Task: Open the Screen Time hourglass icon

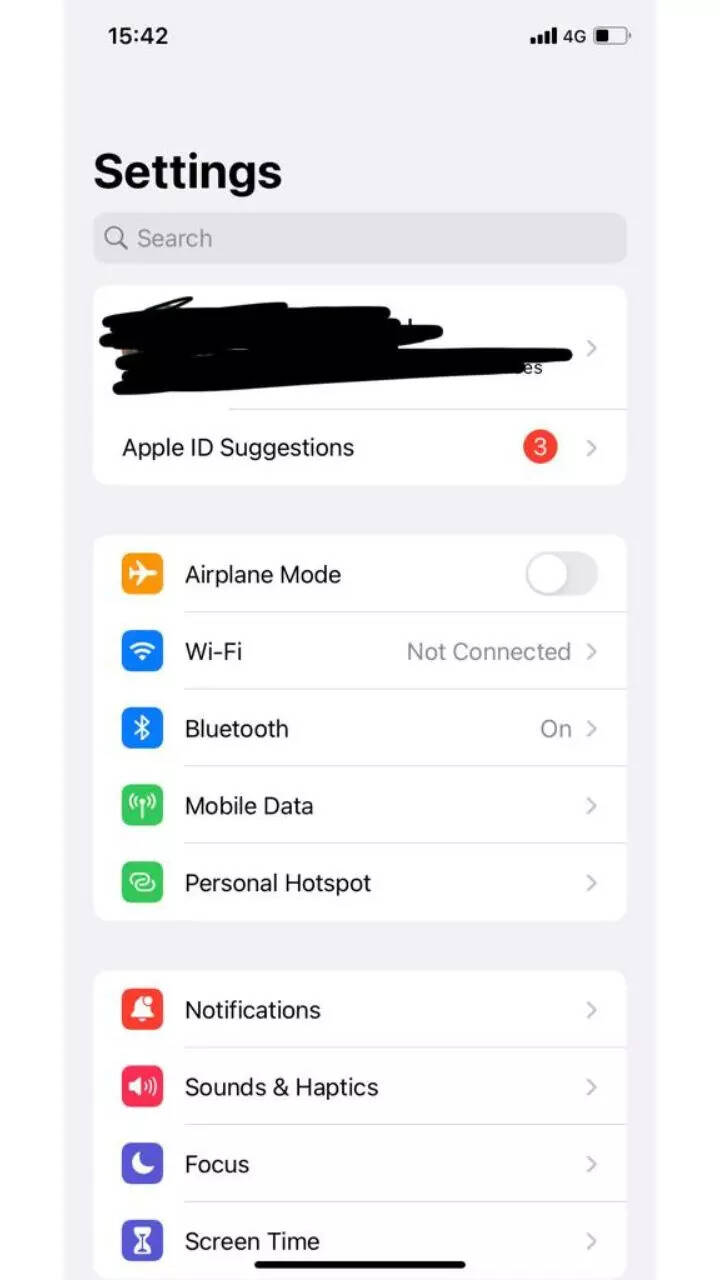Action: [x=141, y=1240]
